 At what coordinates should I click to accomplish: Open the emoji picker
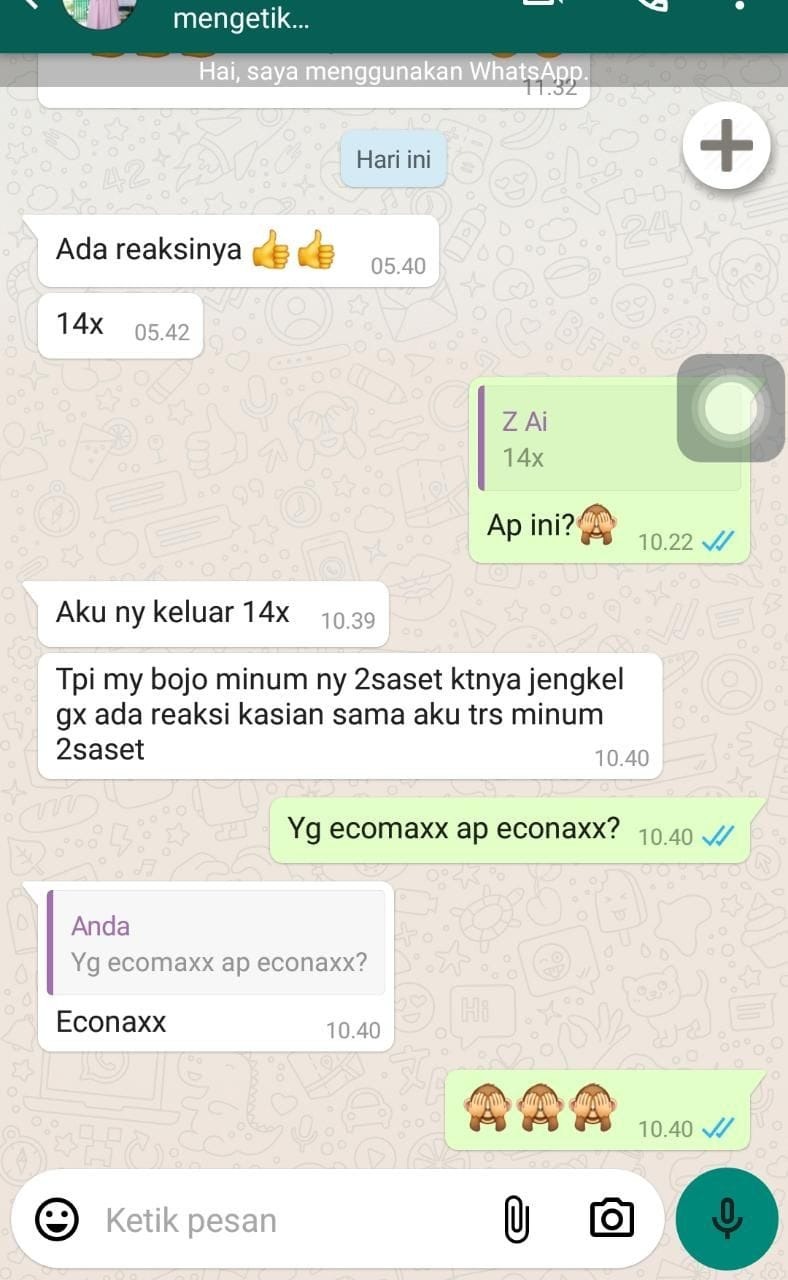click(57, 1219)
